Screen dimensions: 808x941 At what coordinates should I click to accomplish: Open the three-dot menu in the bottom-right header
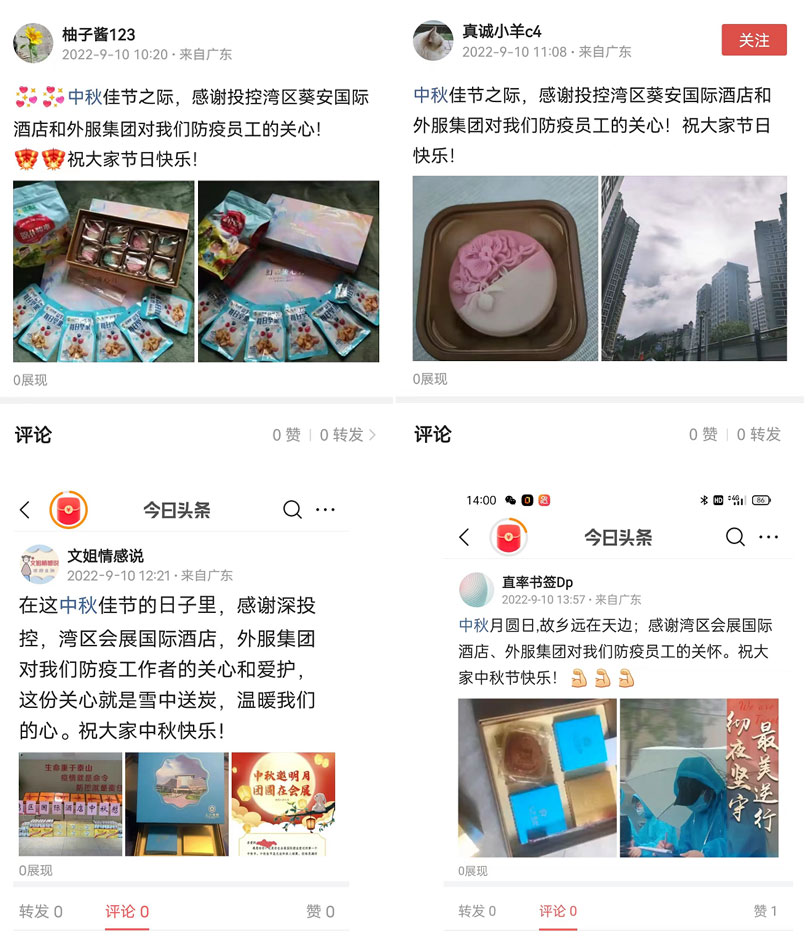tap(770, 537)
